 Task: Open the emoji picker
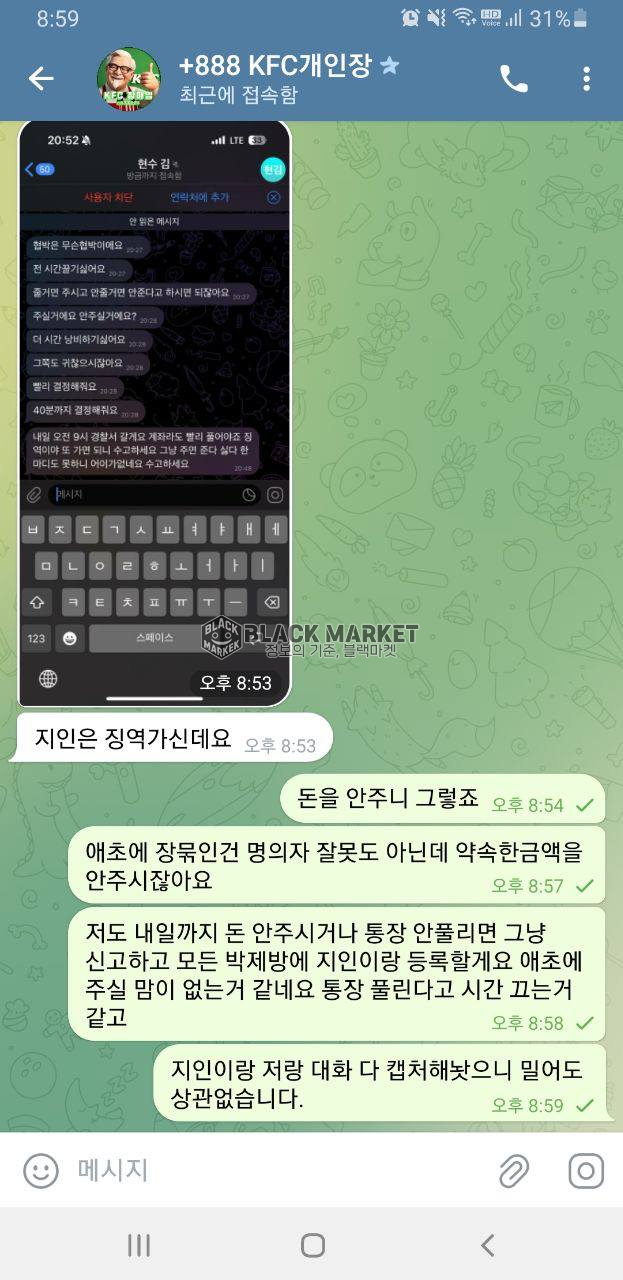[x=41, y=1170]
